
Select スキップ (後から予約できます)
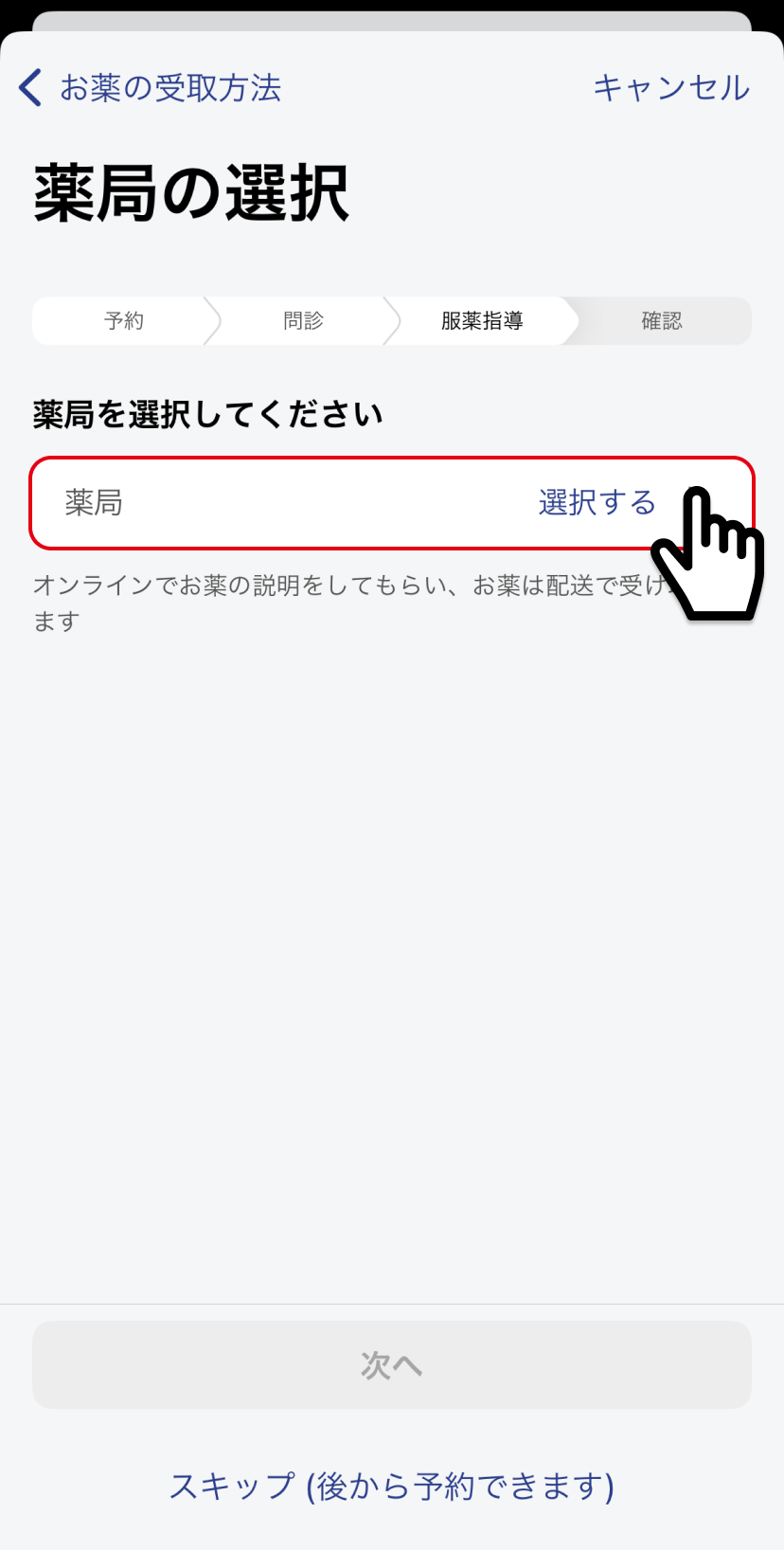[x=392, y=1487]
